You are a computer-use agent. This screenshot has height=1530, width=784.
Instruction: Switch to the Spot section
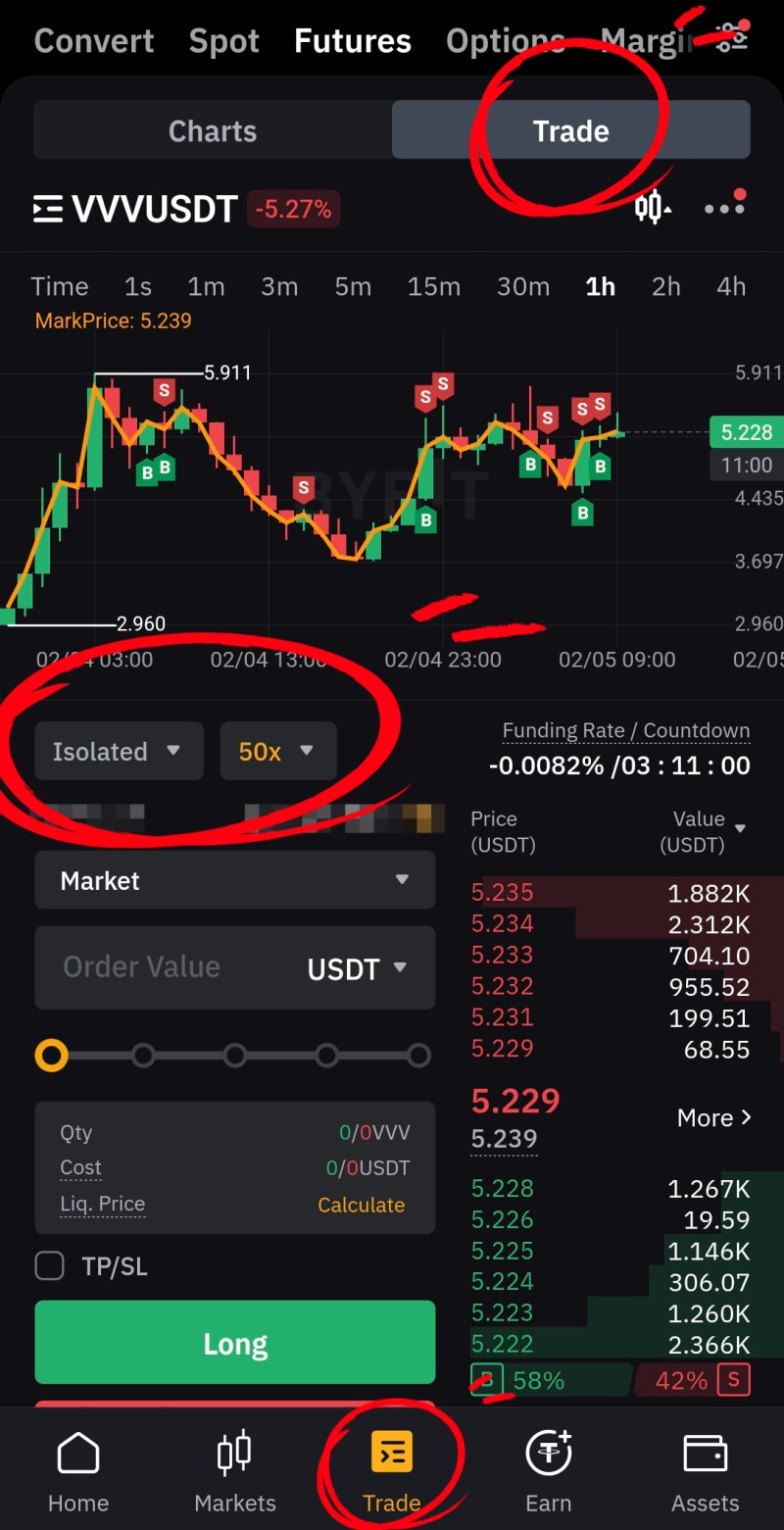coord(223,41)
